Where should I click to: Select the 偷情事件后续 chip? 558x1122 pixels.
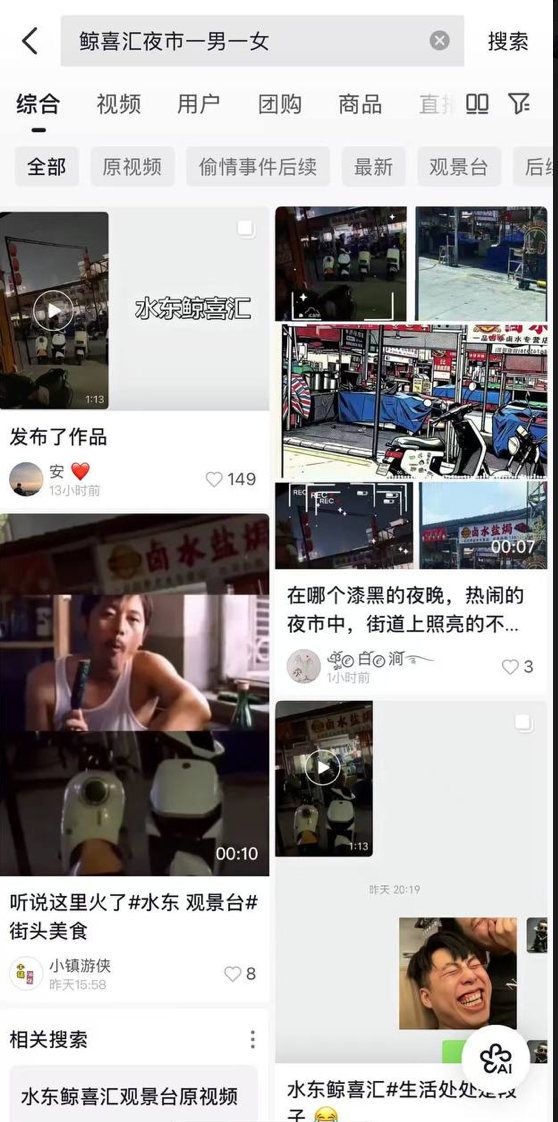click(x=258, y=167)
